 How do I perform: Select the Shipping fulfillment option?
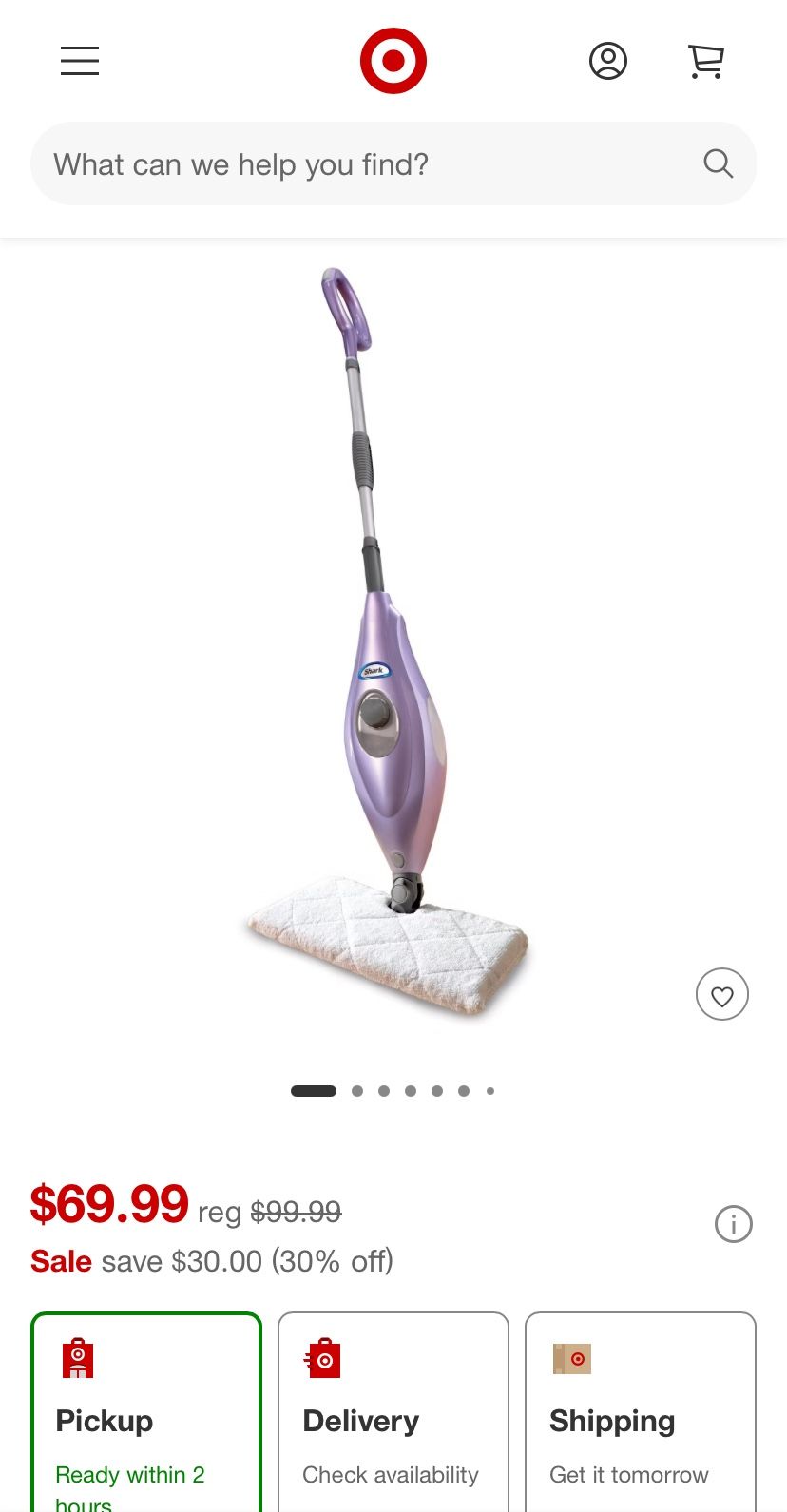point(640,1411)
